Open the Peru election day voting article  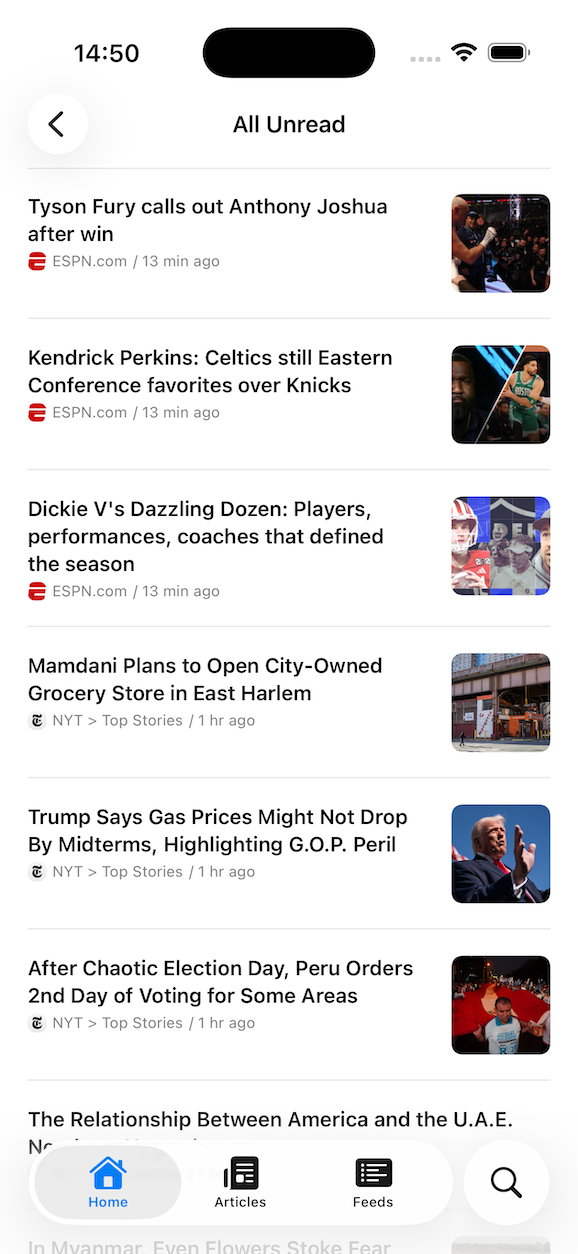click(x=289, y=1004)
